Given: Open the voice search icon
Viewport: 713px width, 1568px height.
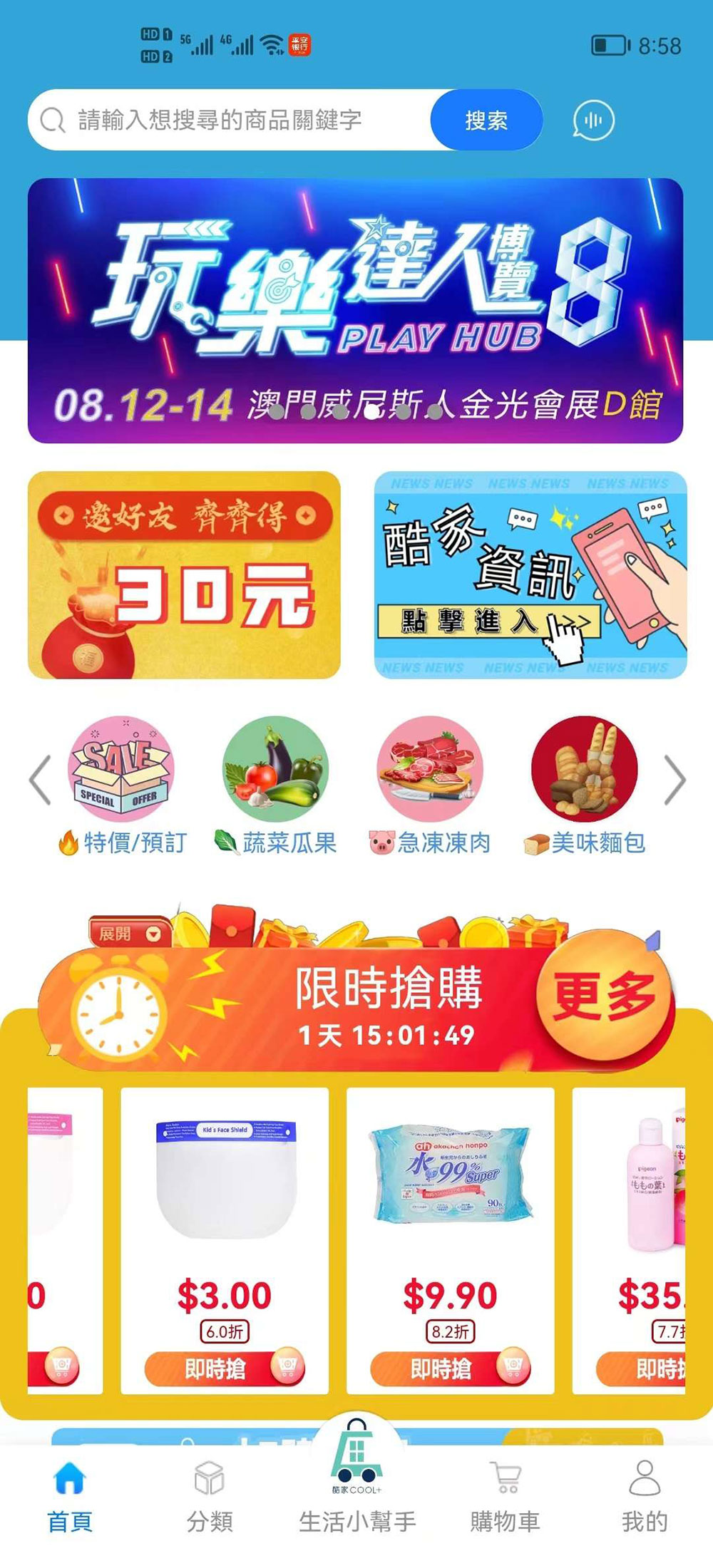Looking at the screenshot, I should [593, 120].
